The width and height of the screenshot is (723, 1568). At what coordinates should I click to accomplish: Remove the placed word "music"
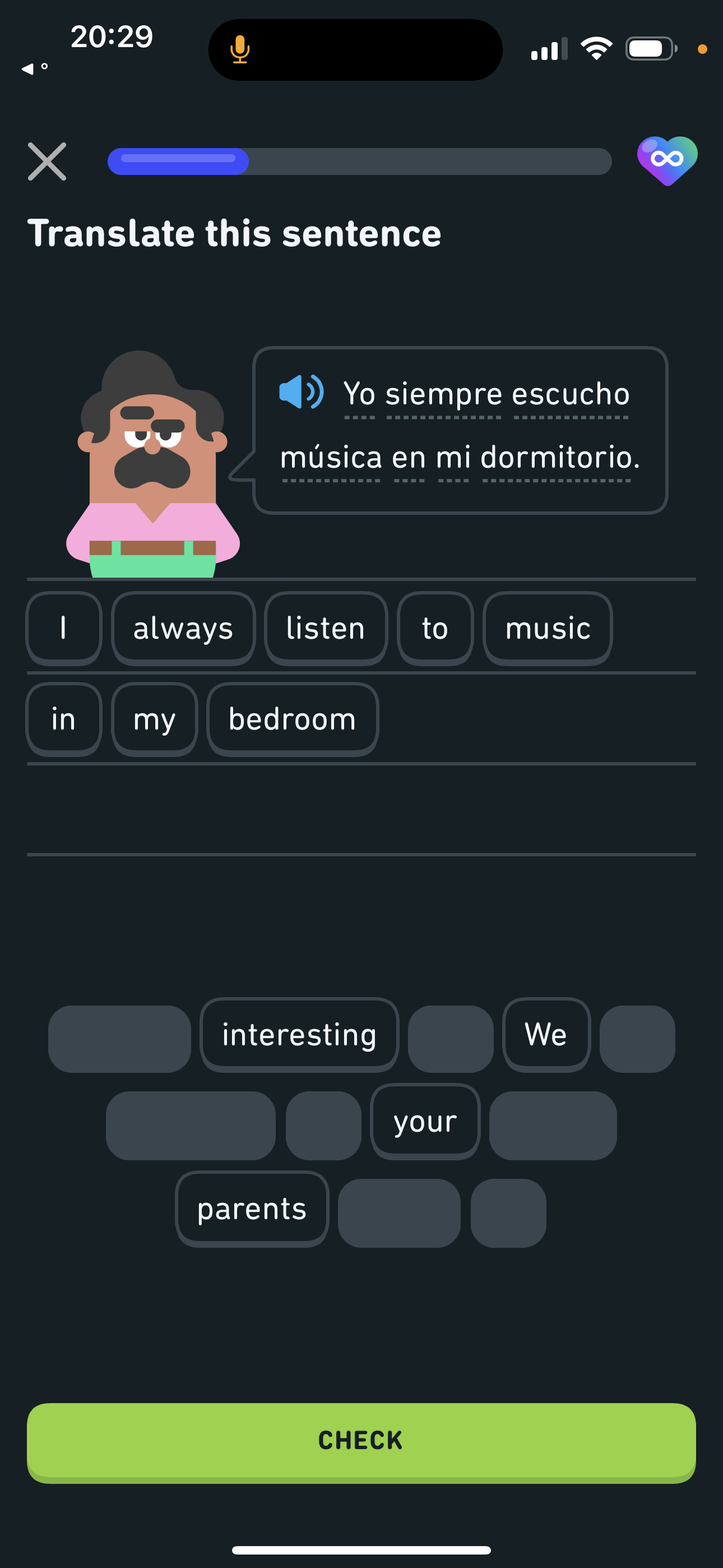[x=547, y=628]
